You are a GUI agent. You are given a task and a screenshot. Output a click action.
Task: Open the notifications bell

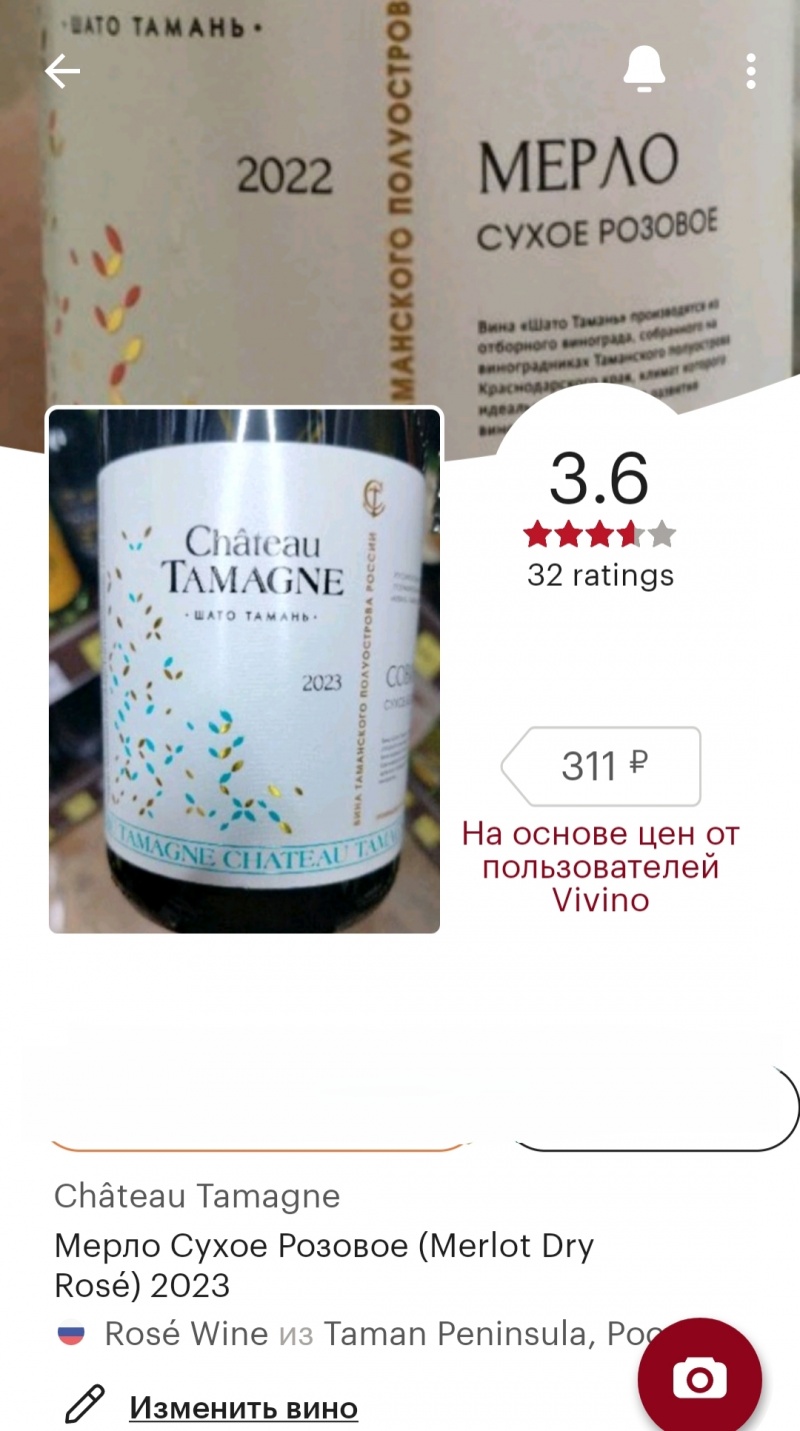[646, 71]
